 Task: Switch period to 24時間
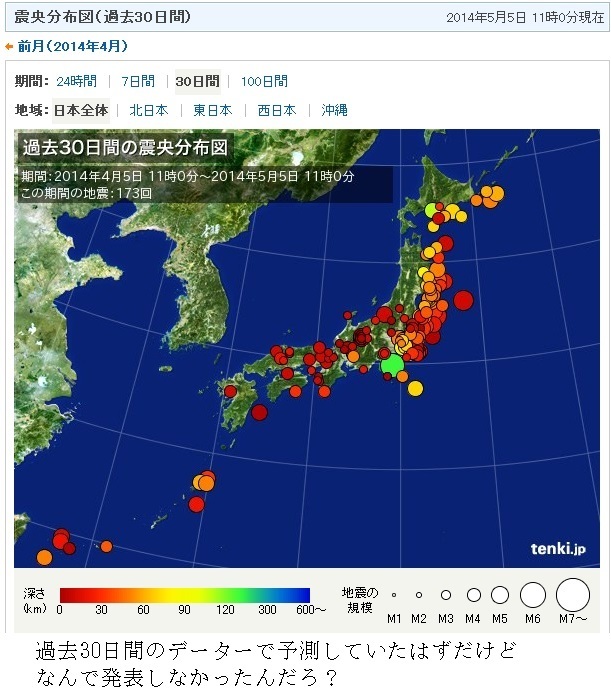tap(76, 82)
